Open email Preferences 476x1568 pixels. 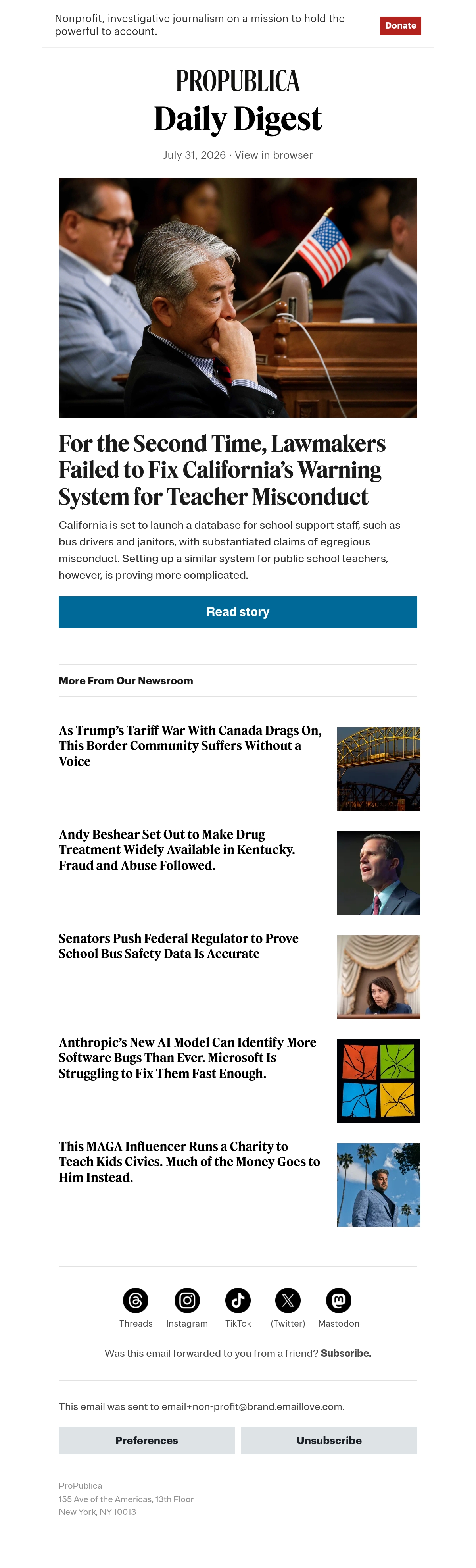click(x=146, y=1440)
